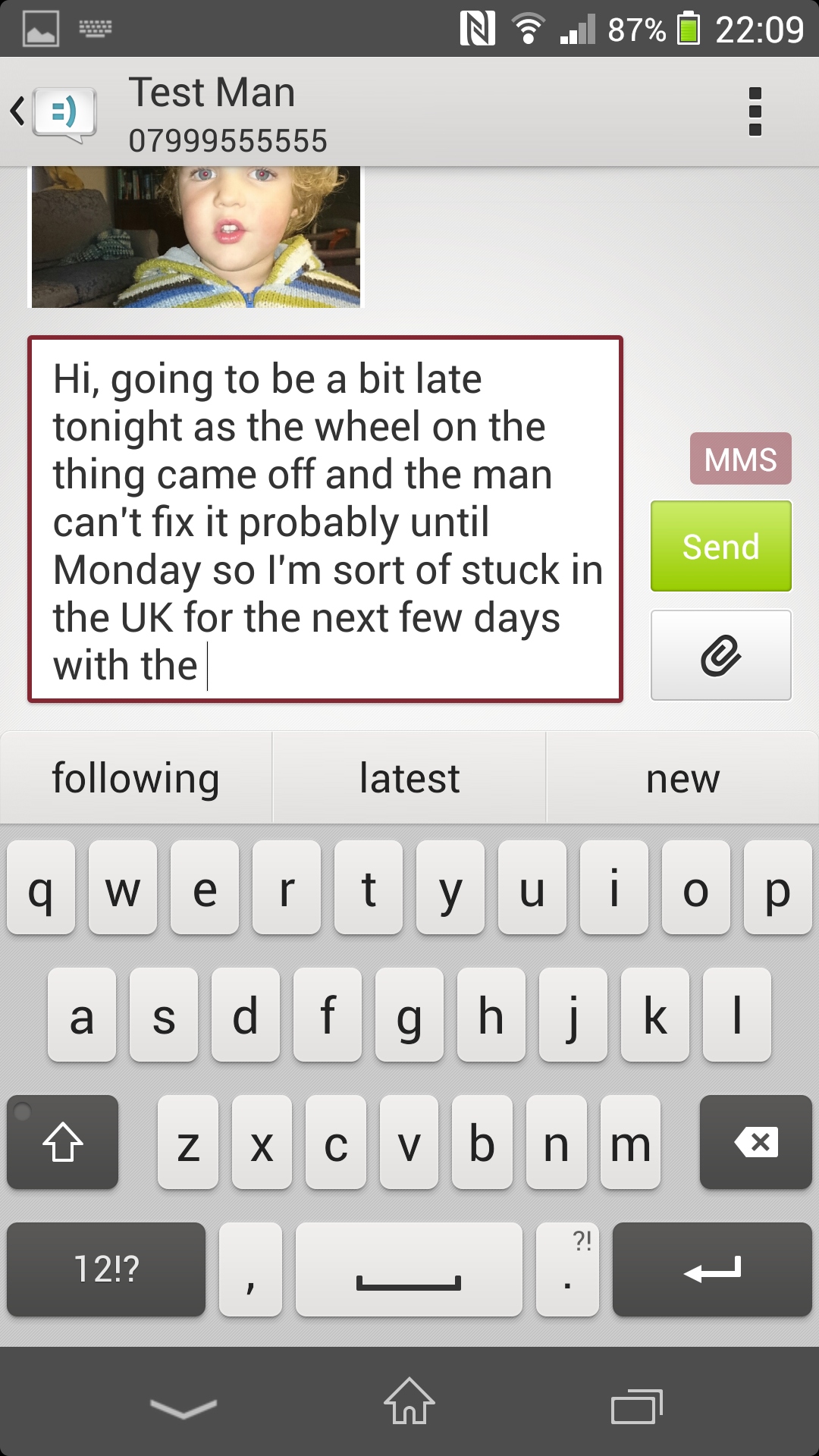Open the overflow menu

[x=755, y=112]
